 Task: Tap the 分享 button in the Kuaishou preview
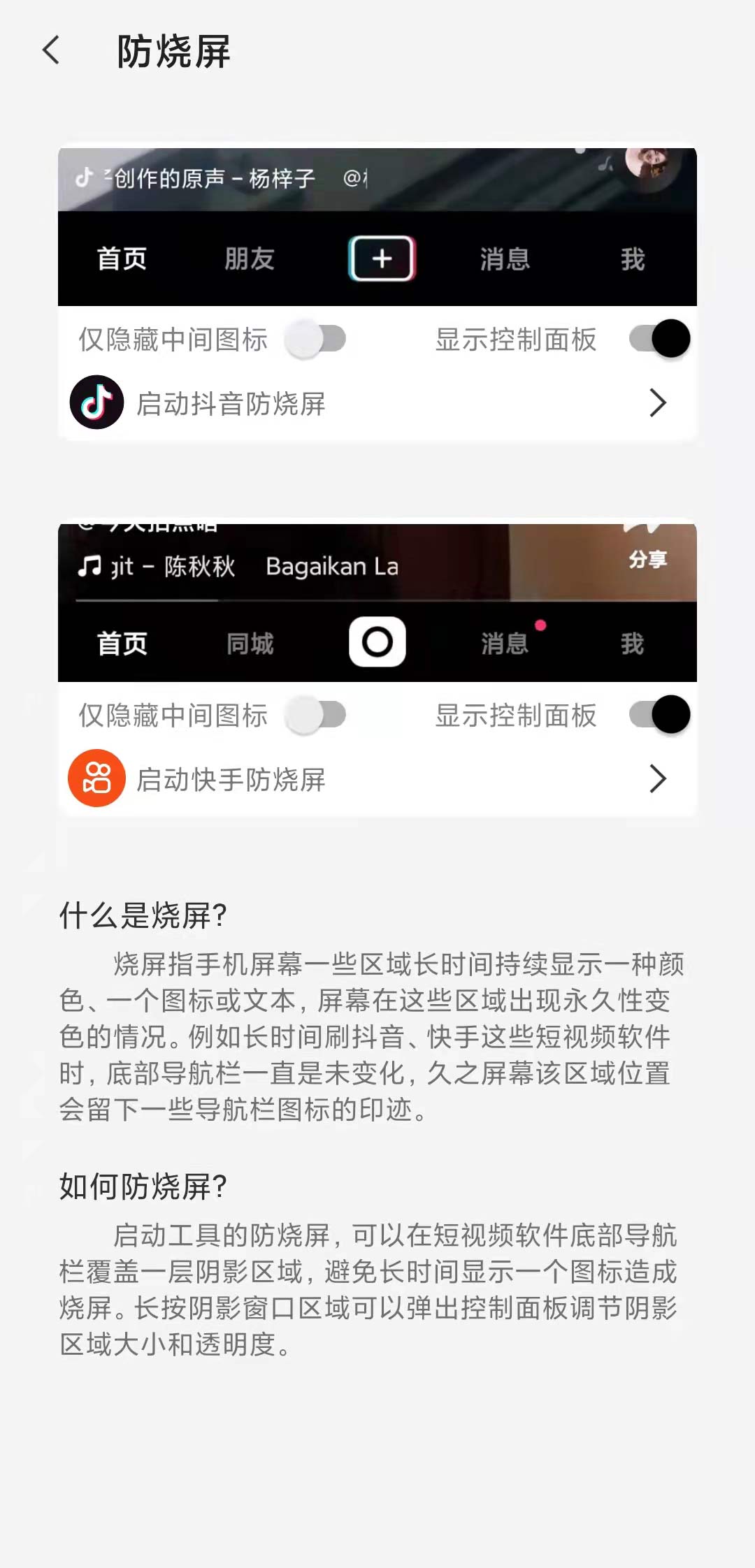(647, 558)
